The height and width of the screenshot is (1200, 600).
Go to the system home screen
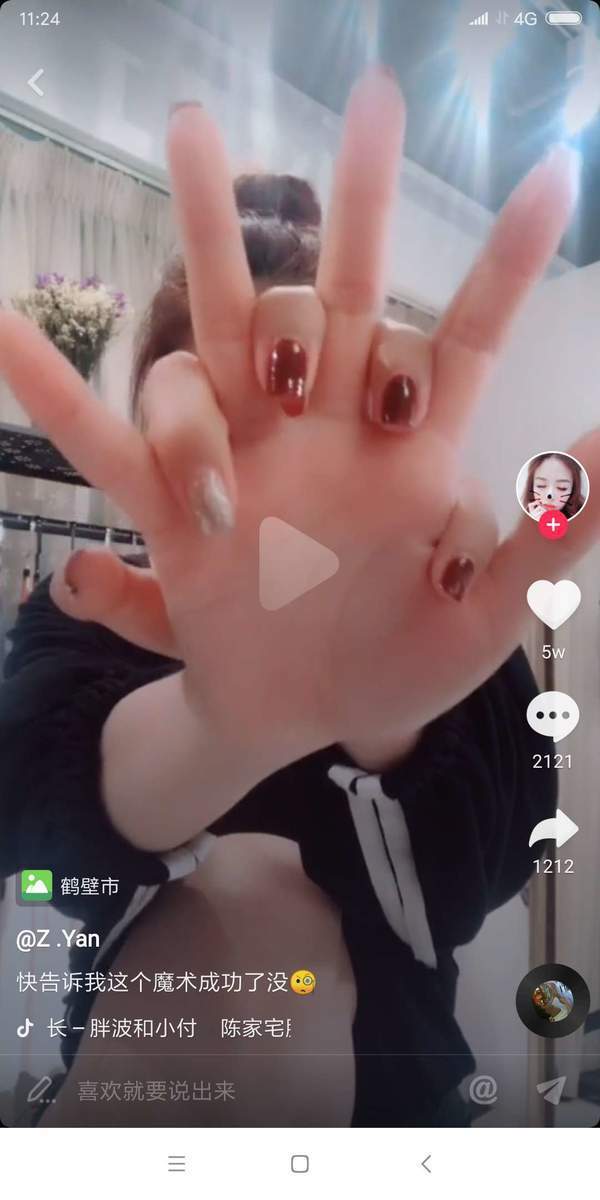point(299,1163)
